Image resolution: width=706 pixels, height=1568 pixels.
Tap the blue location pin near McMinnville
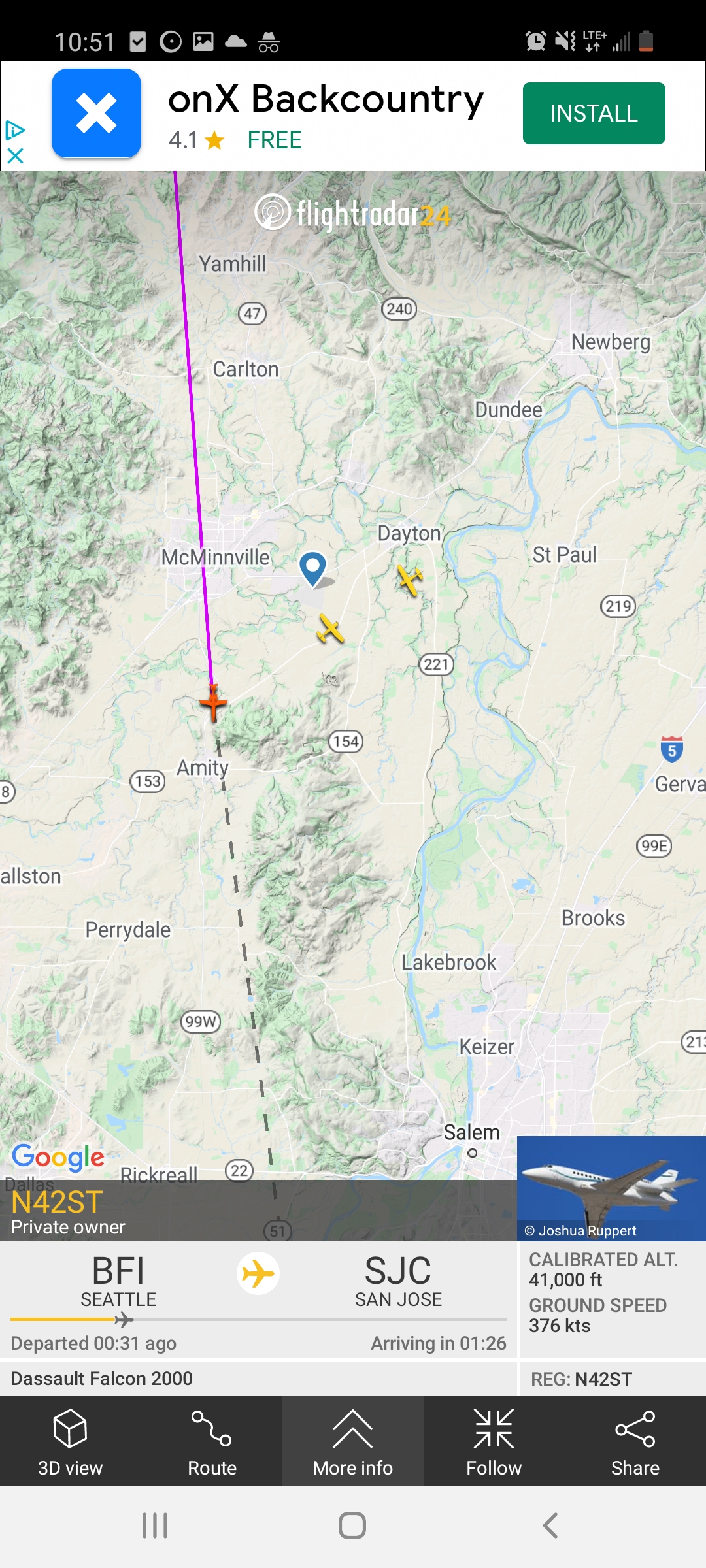click(313, 568)
